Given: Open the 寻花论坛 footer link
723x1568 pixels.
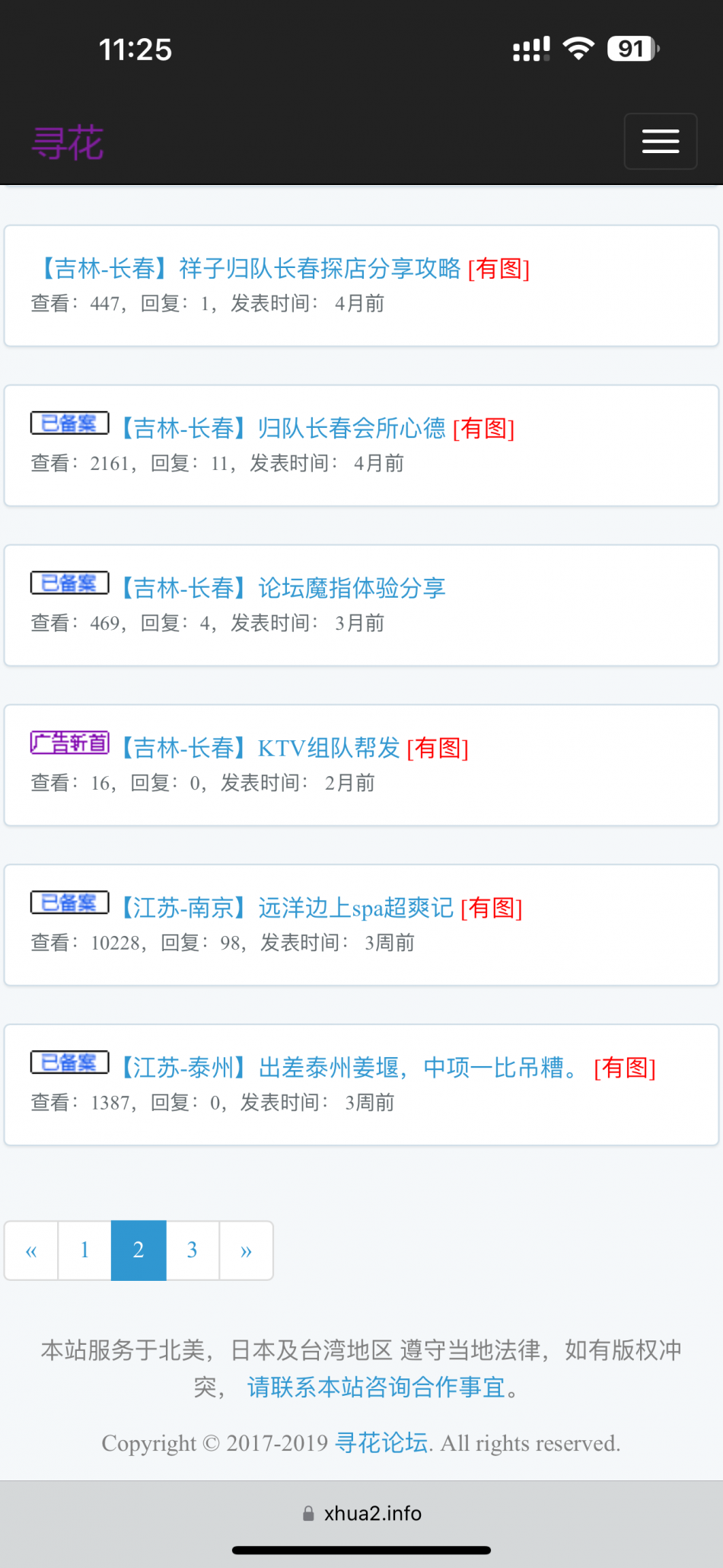Looking at the screenshot, I should (x=381, y=1442).
